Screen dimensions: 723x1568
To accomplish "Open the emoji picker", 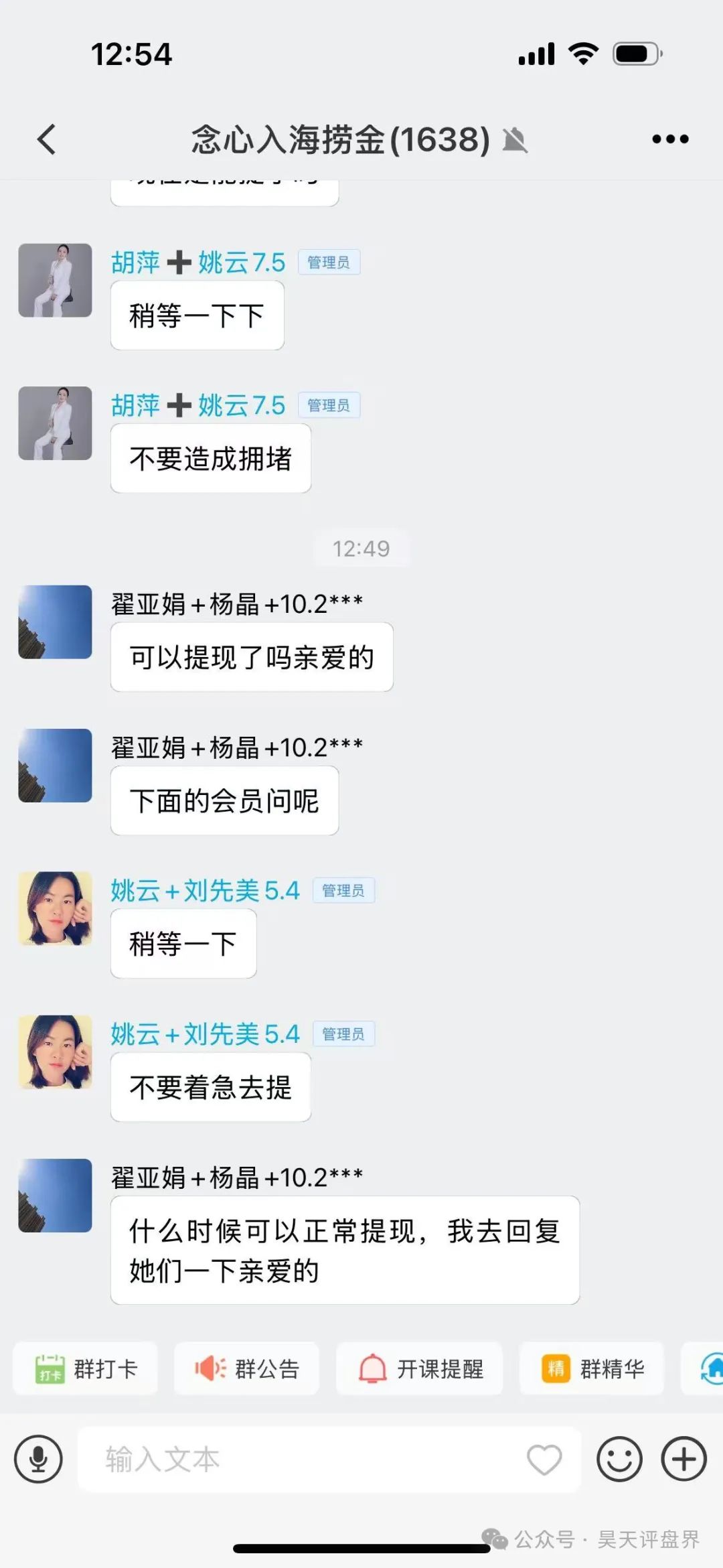I will (619, 1459).
